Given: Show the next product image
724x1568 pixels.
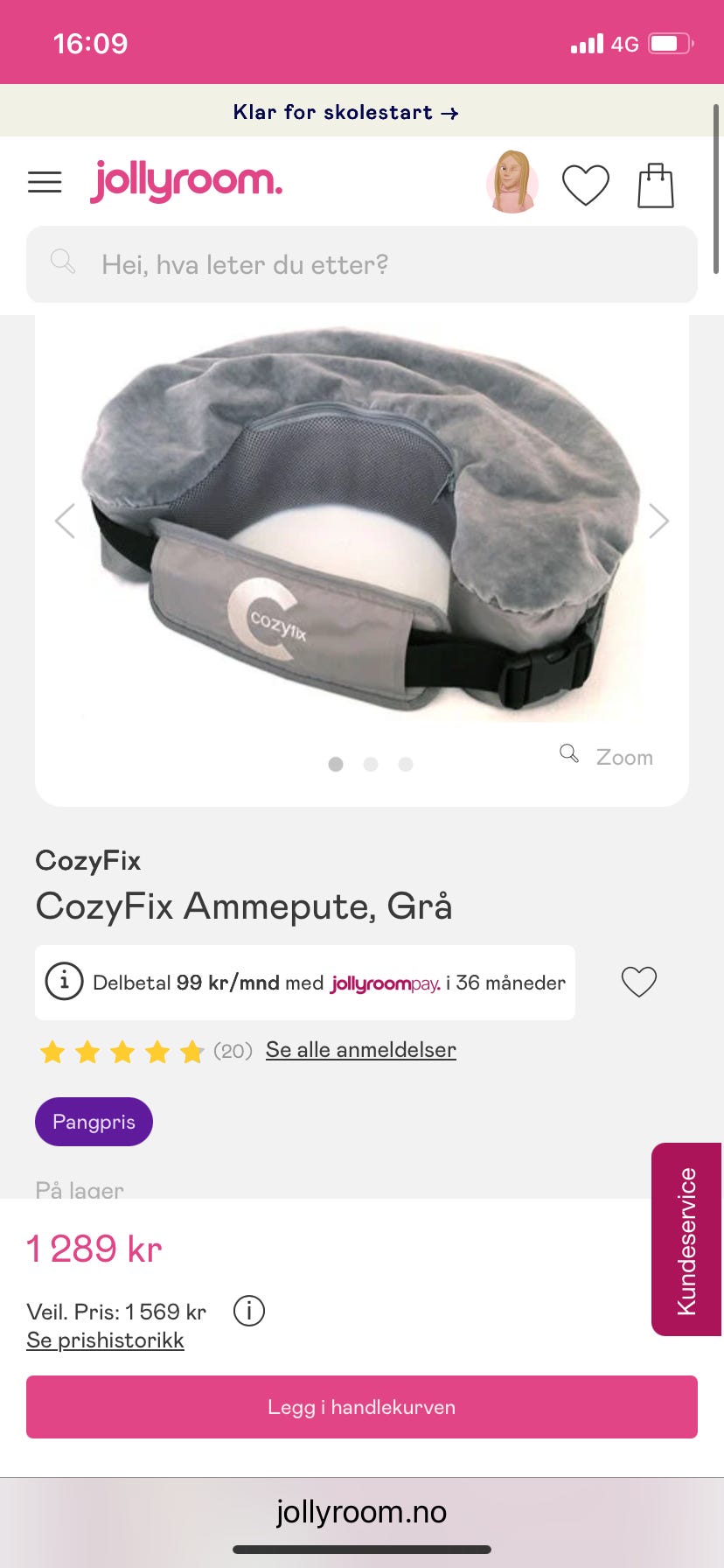Looking at the screenshot, I should (x=660, y=520).
